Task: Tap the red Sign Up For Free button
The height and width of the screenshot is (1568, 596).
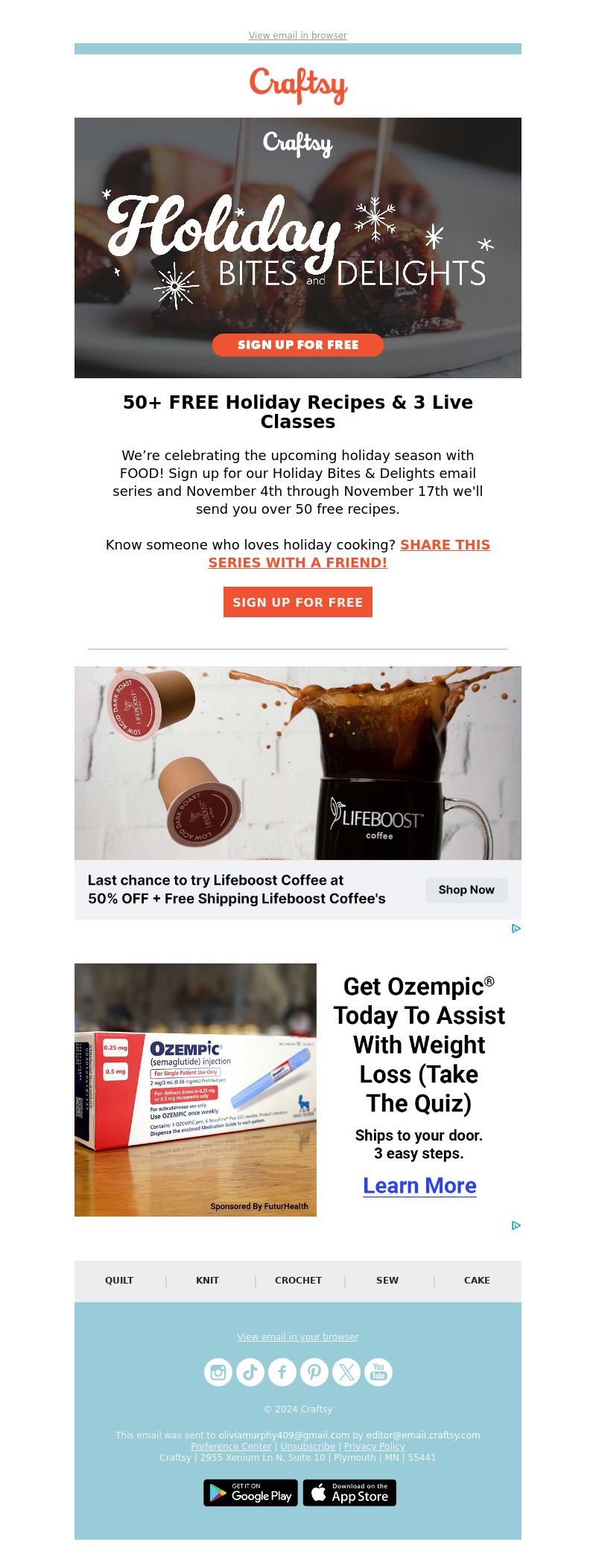Action: pos(297,602)
